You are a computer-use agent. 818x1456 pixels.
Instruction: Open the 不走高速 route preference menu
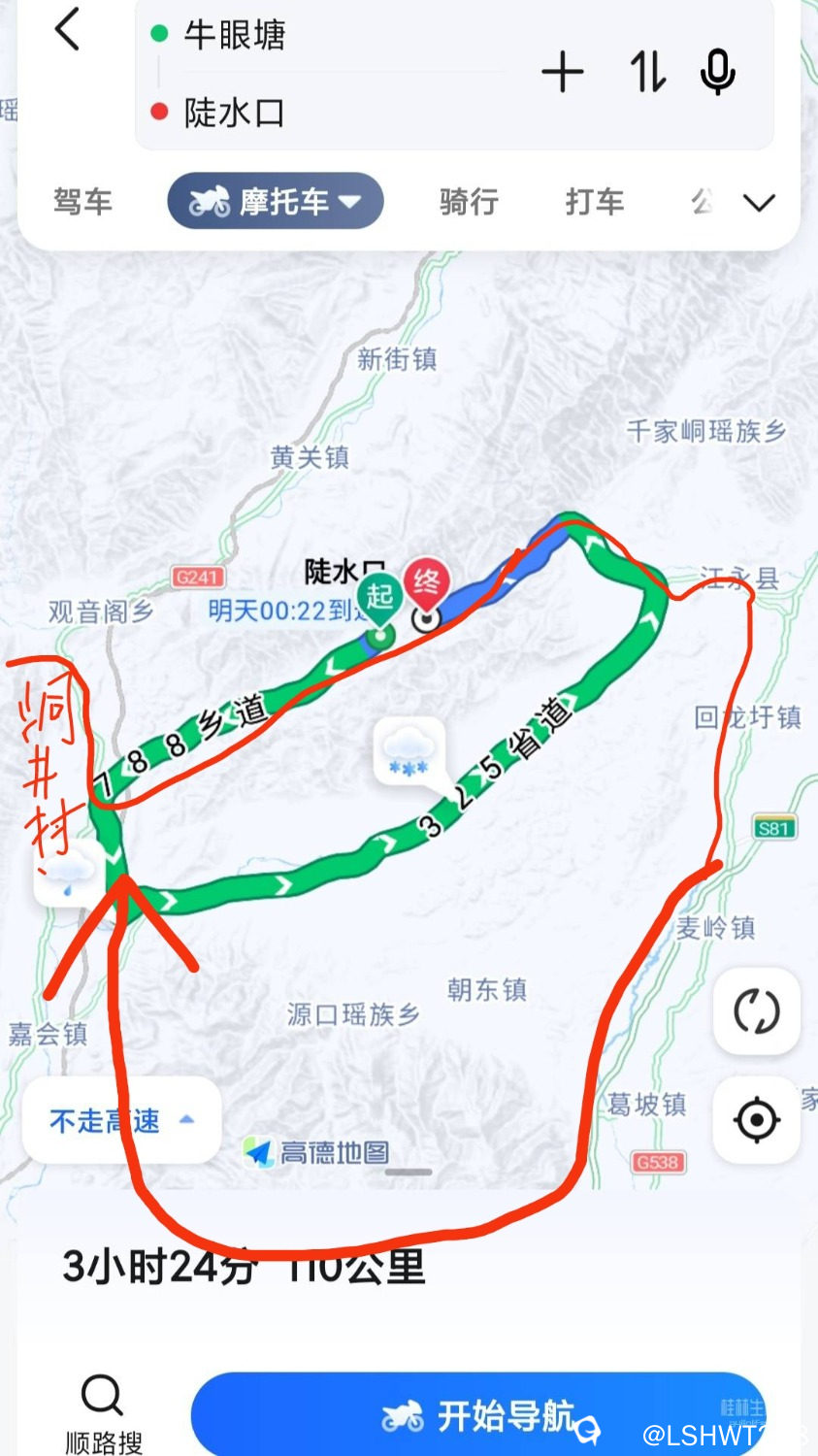tap(121, 1121)
